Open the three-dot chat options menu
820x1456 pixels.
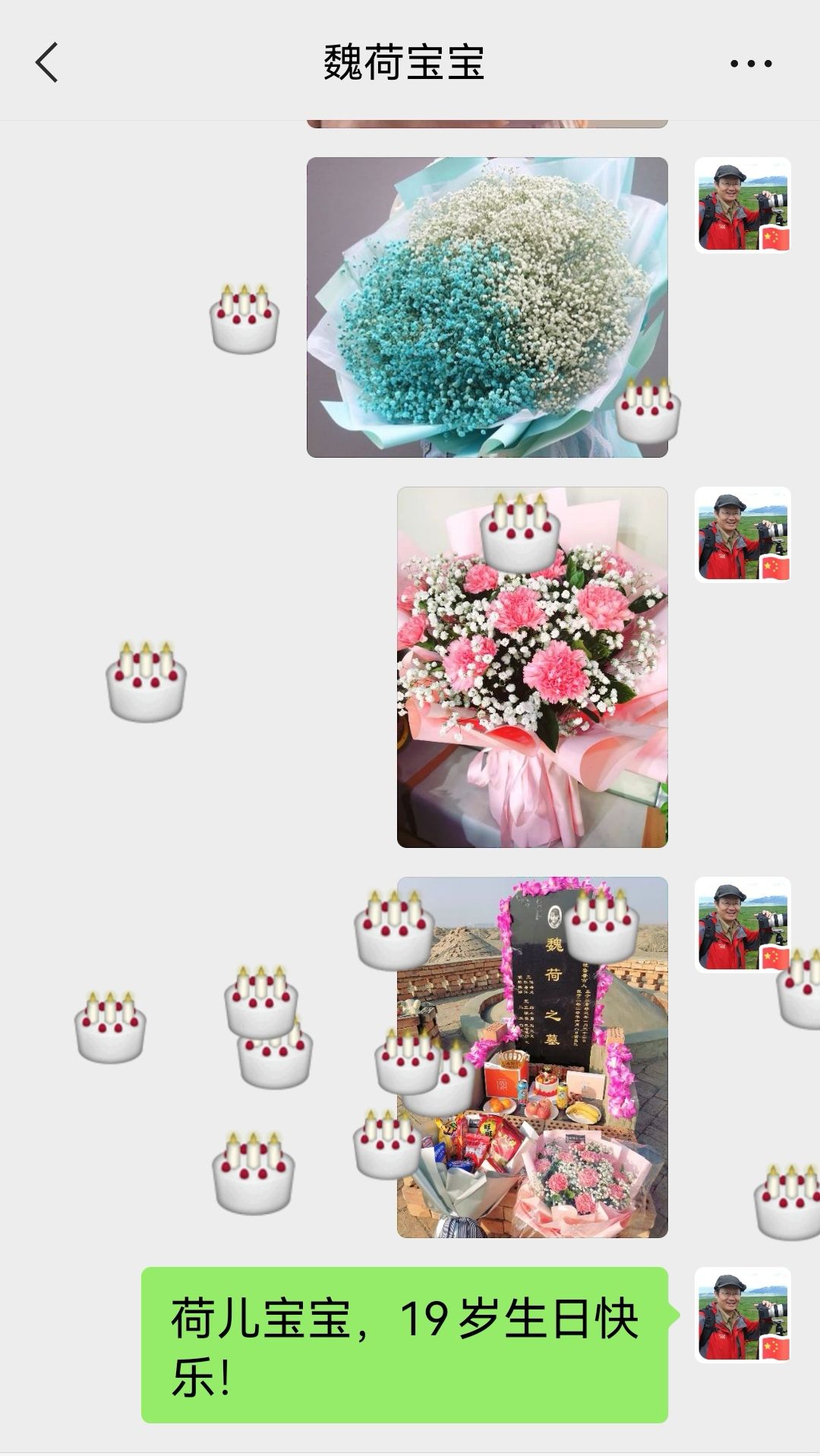(750, 64)
